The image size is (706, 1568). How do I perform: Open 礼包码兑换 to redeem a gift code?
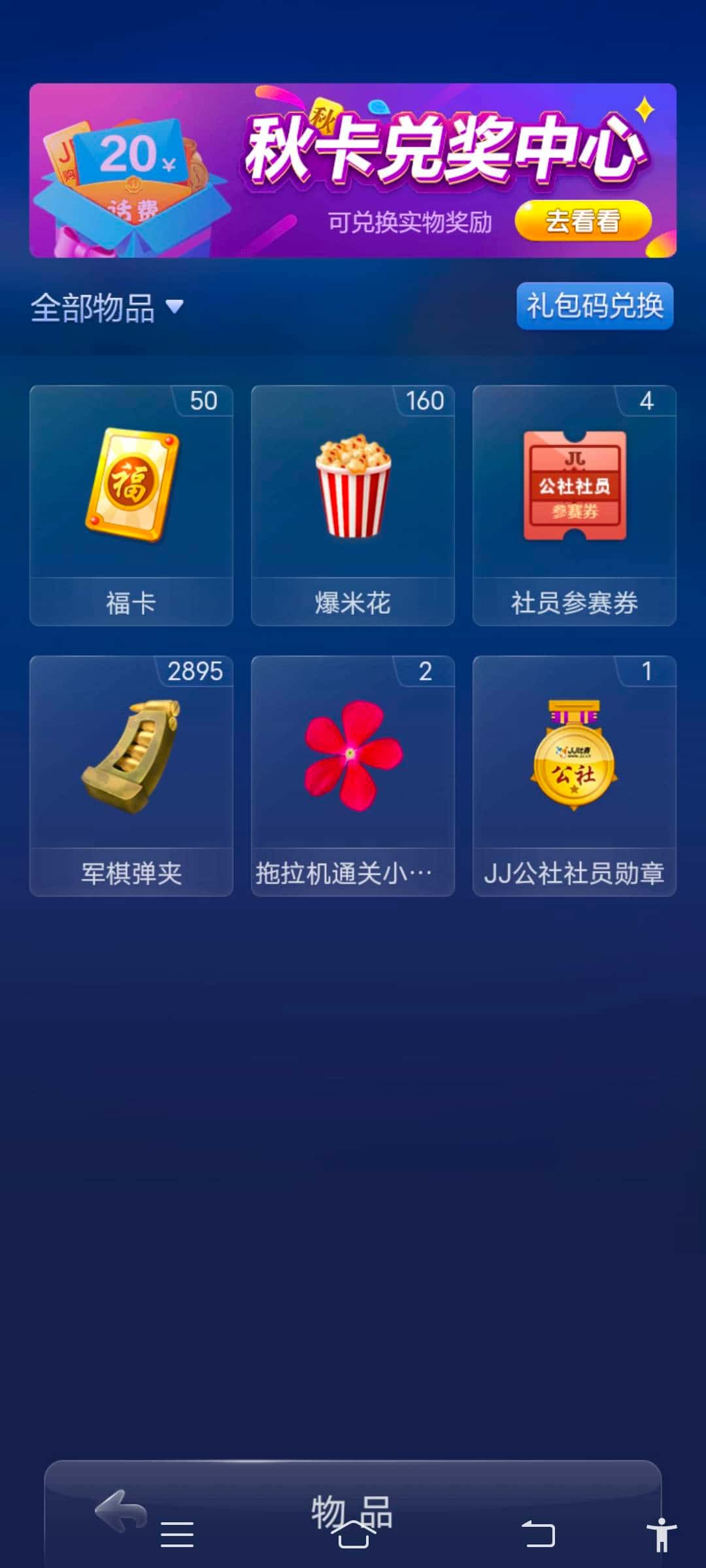point(594,307)
